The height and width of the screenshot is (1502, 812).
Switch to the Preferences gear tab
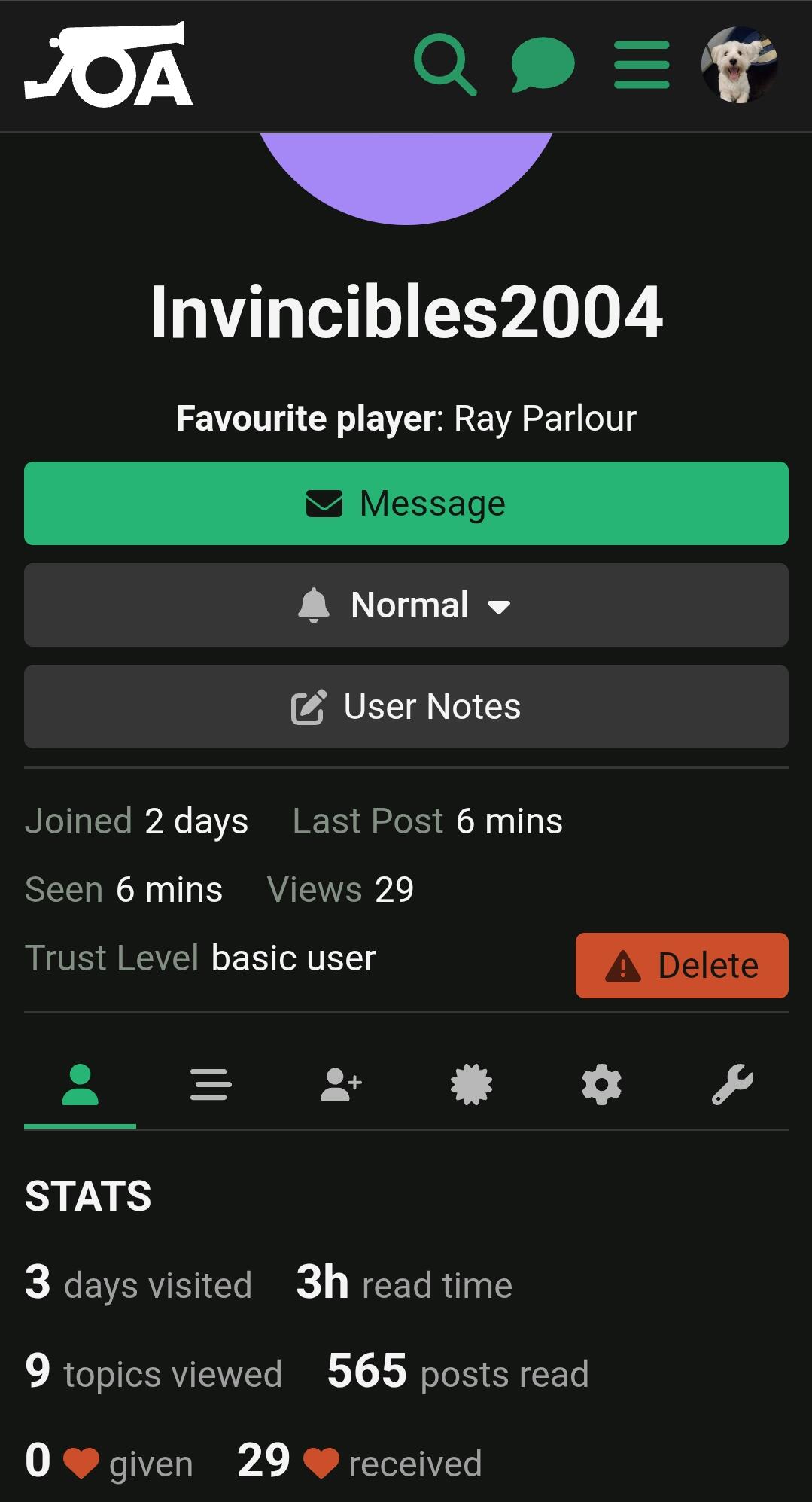[x=601, y=1085]
